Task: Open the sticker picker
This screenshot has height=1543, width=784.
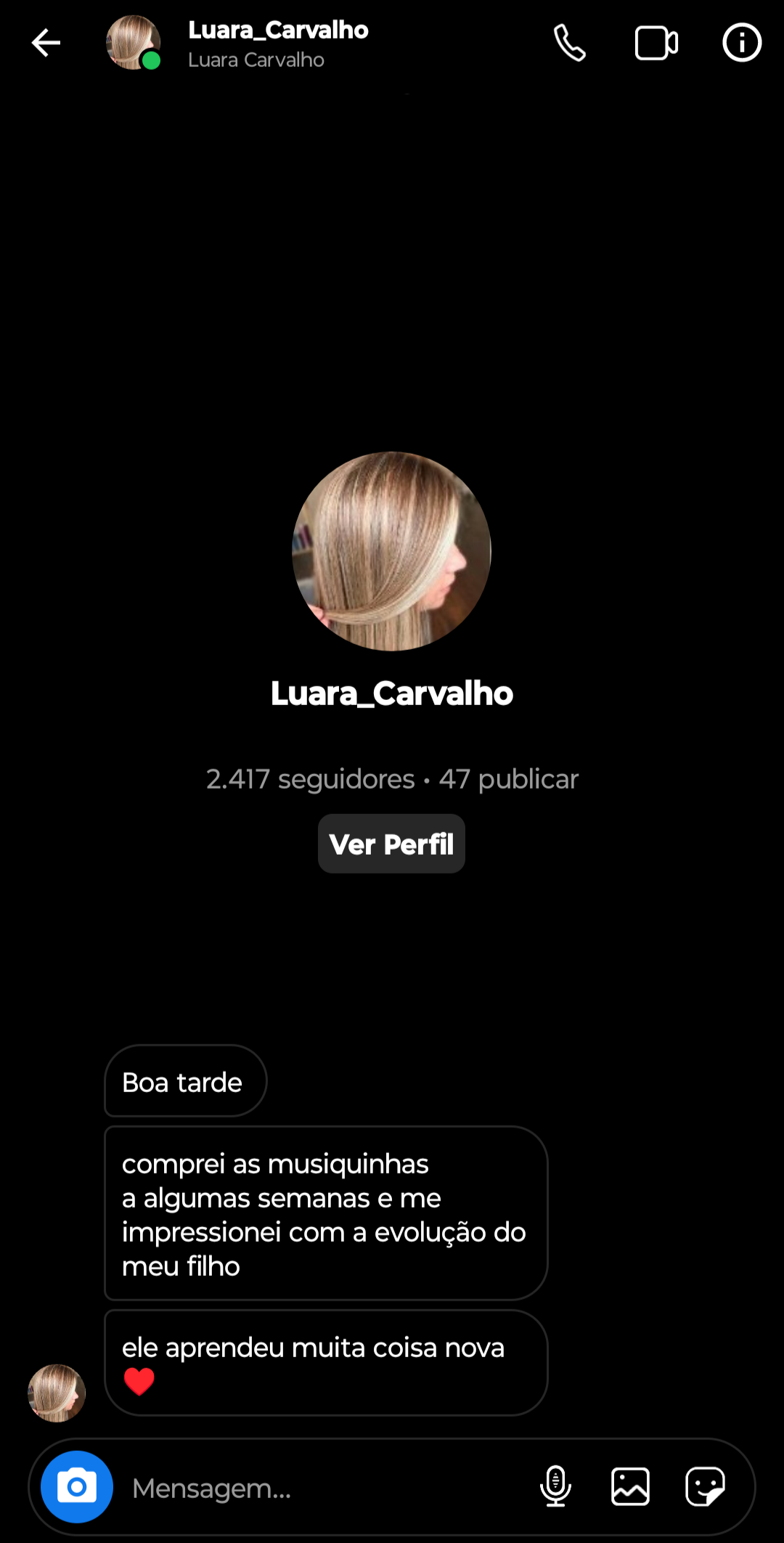Action: coord(705,1486)
